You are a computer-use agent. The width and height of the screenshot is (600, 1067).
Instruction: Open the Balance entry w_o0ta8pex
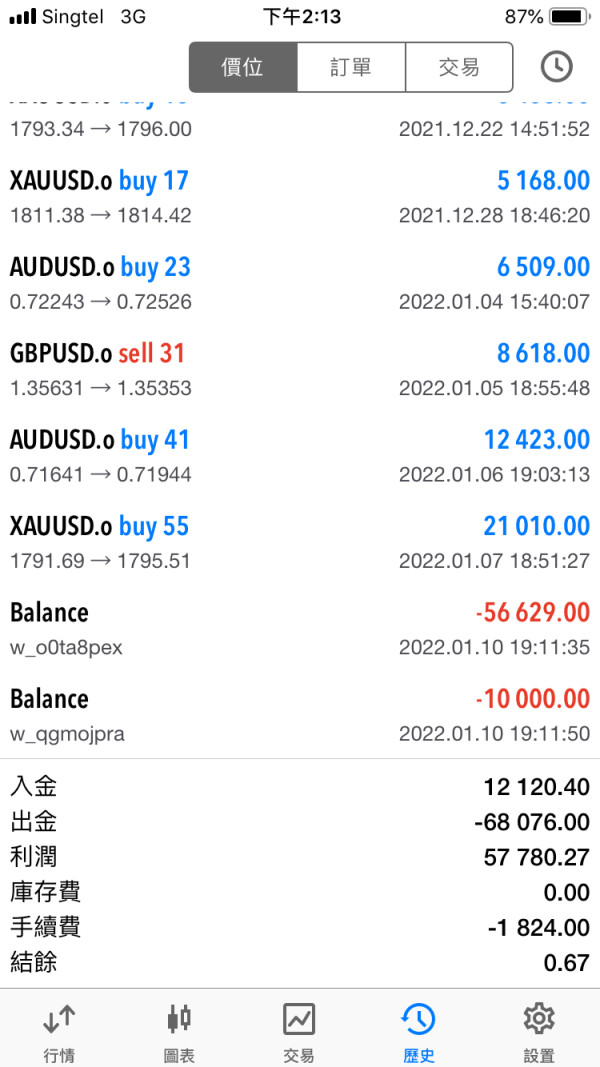point(300,629)
